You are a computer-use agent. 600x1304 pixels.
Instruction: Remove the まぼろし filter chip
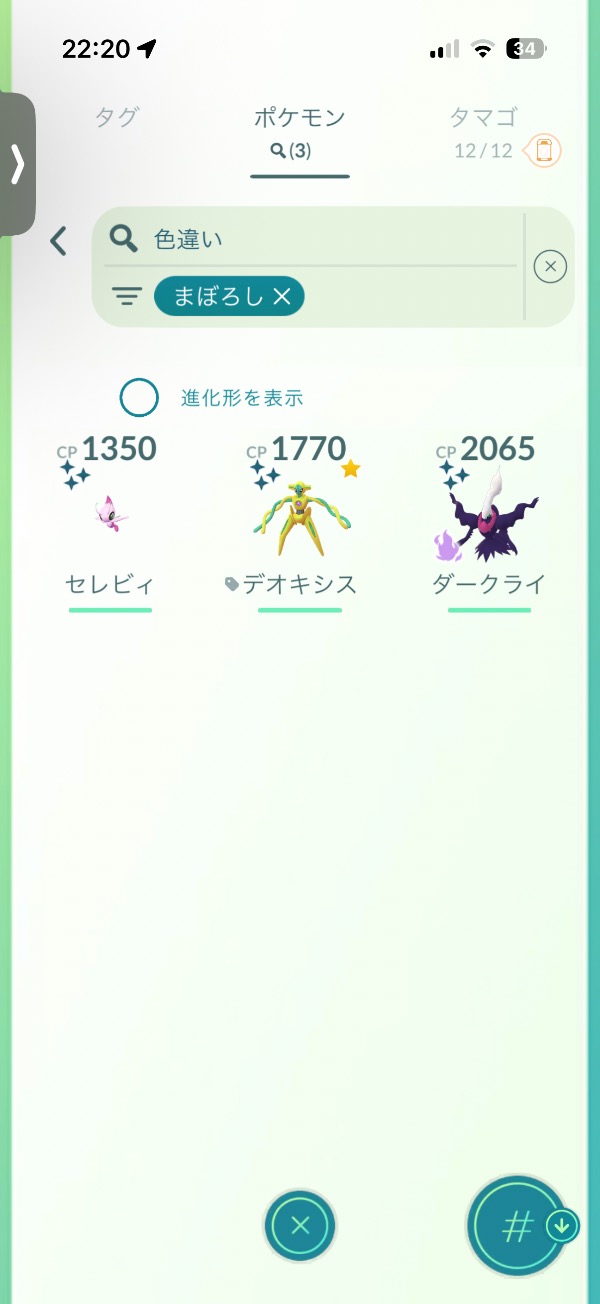282,296
